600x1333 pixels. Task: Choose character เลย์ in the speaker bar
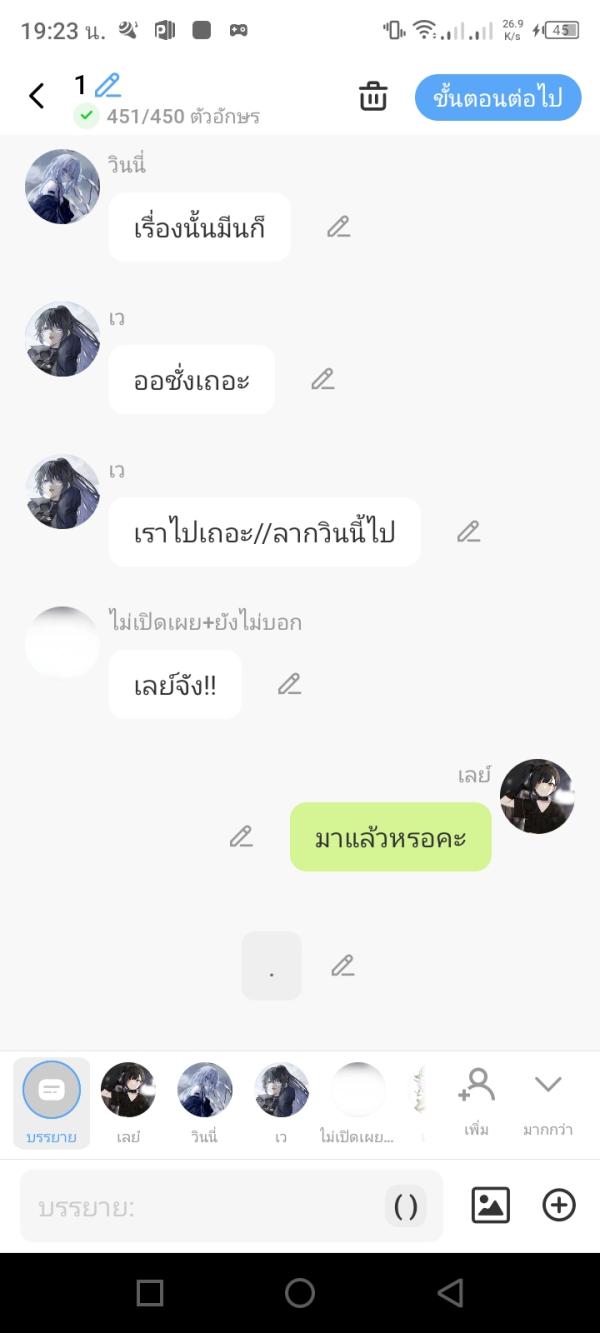(x=128, y=1102)
